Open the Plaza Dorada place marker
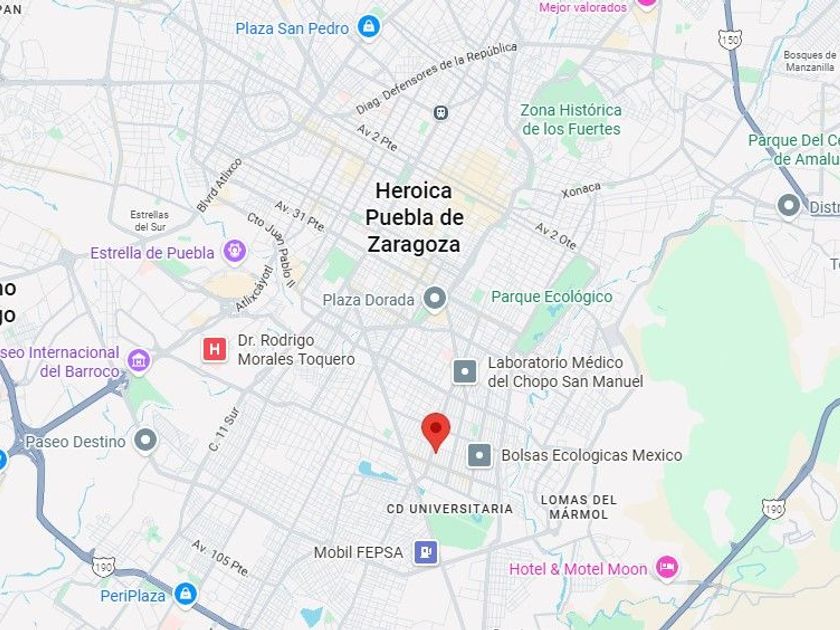 tap(435, 298)
